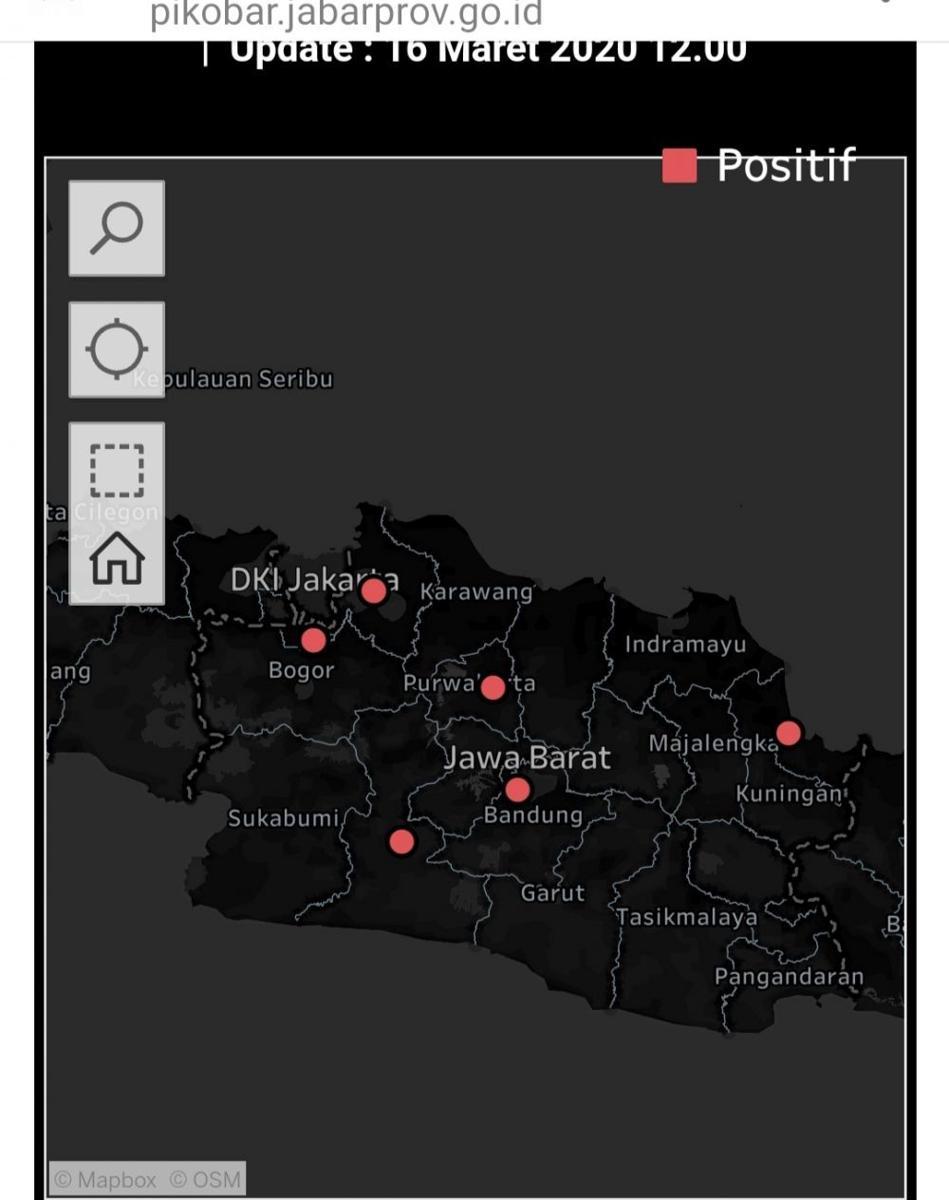
Task: Select the positive-case marker near Majalengka
Action: point(788,733)
